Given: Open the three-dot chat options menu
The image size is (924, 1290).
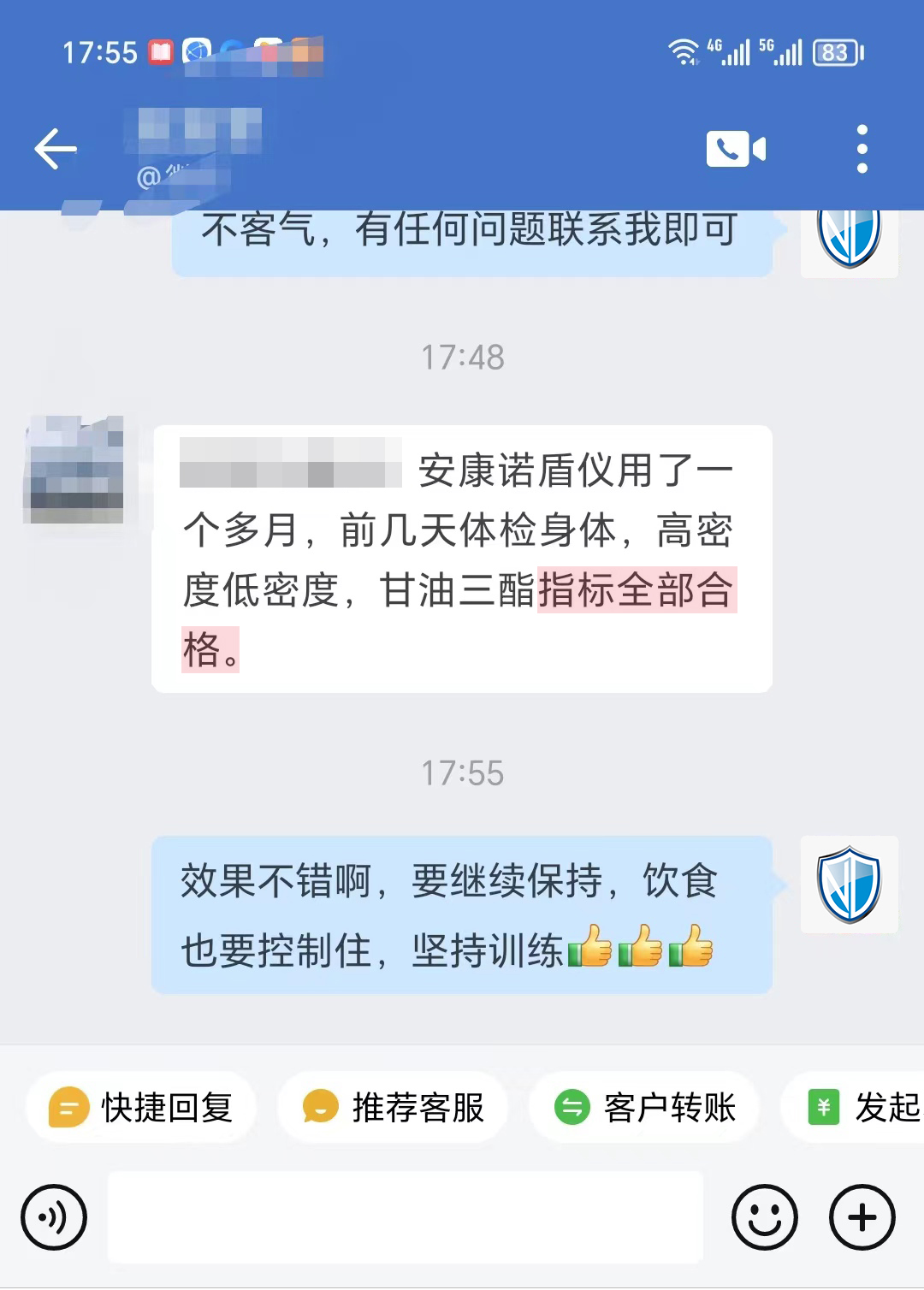Looking at the screenshot, I should [862, 148].
